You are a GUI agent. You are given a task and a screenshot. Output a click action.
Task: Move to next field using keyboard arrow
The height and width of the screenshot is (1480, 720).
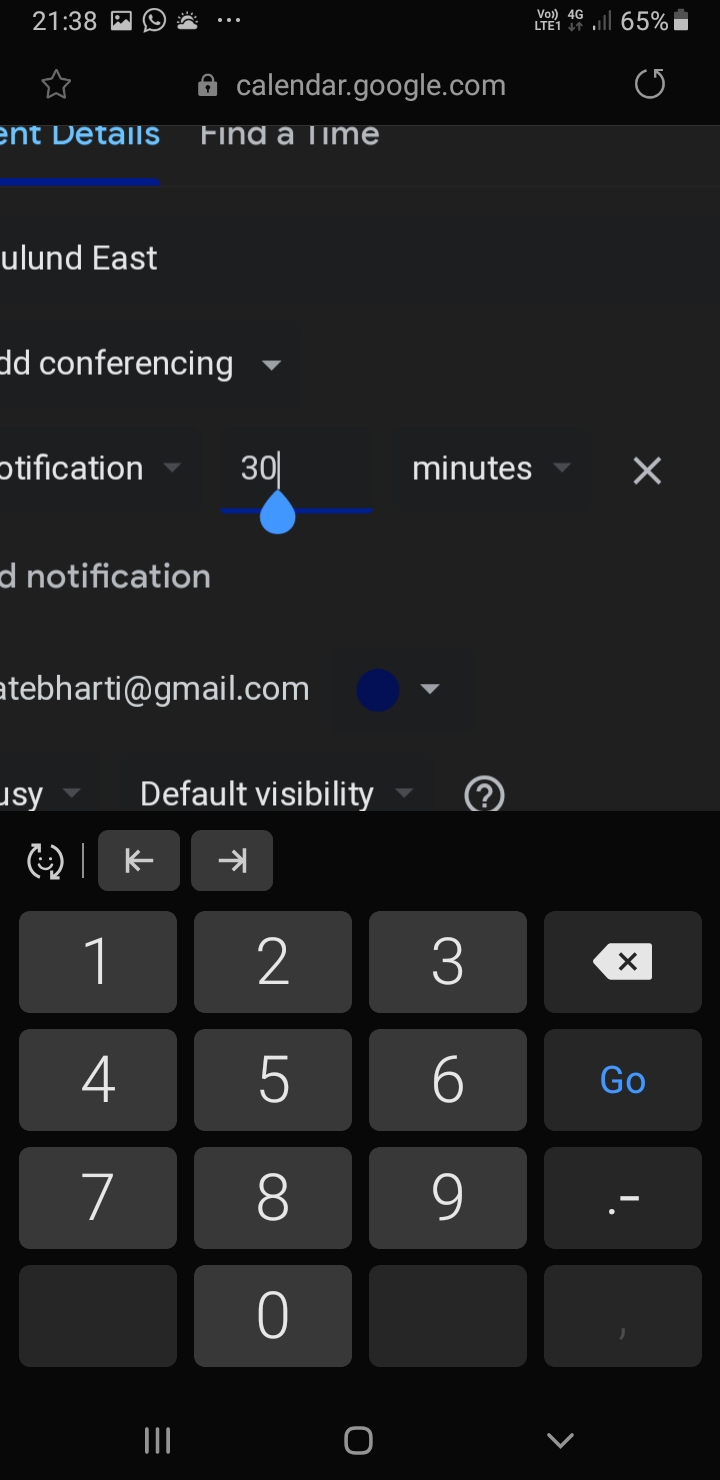232,860
